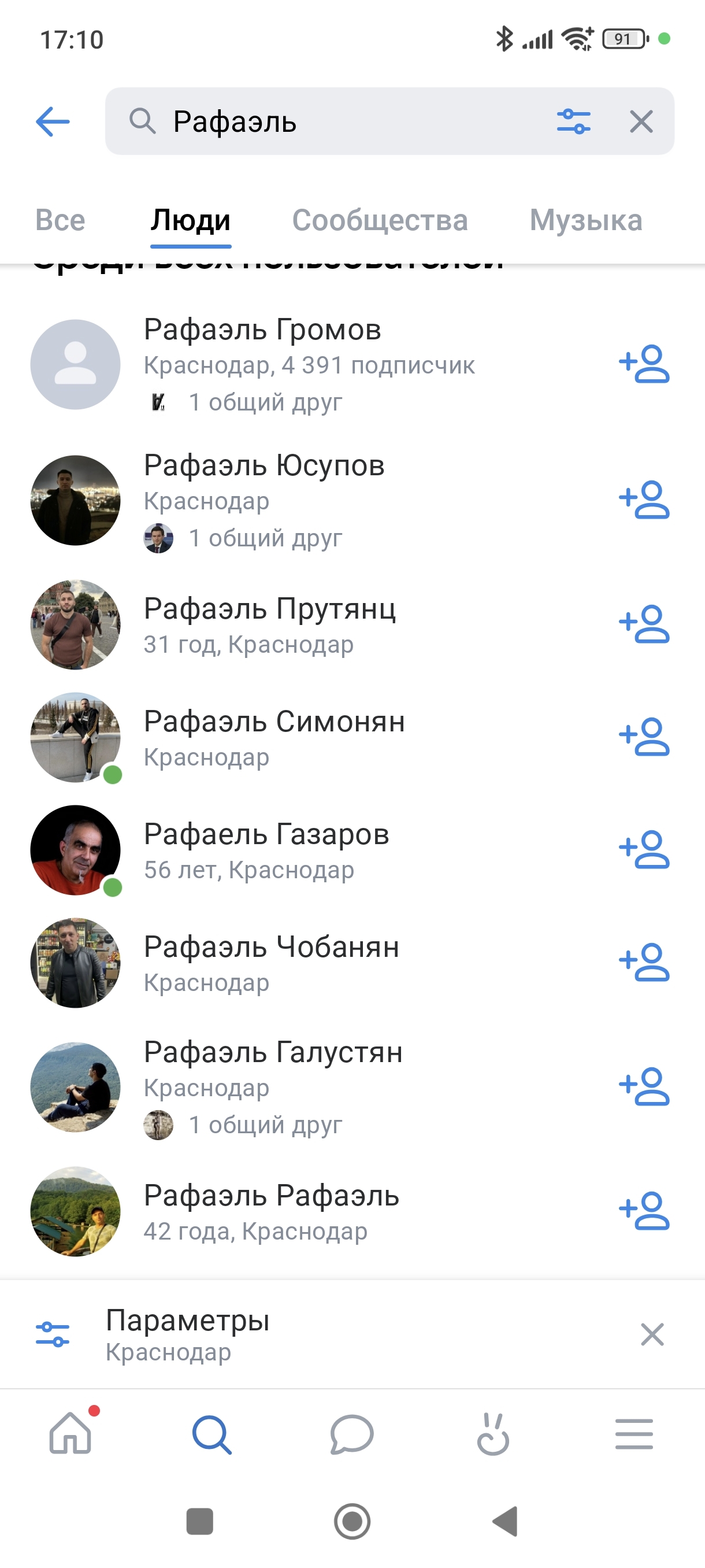Add Рафаэль Чобанян as a friend
Image resolution: width=705 pixels, height=1568 pixels.
(644, 962)
